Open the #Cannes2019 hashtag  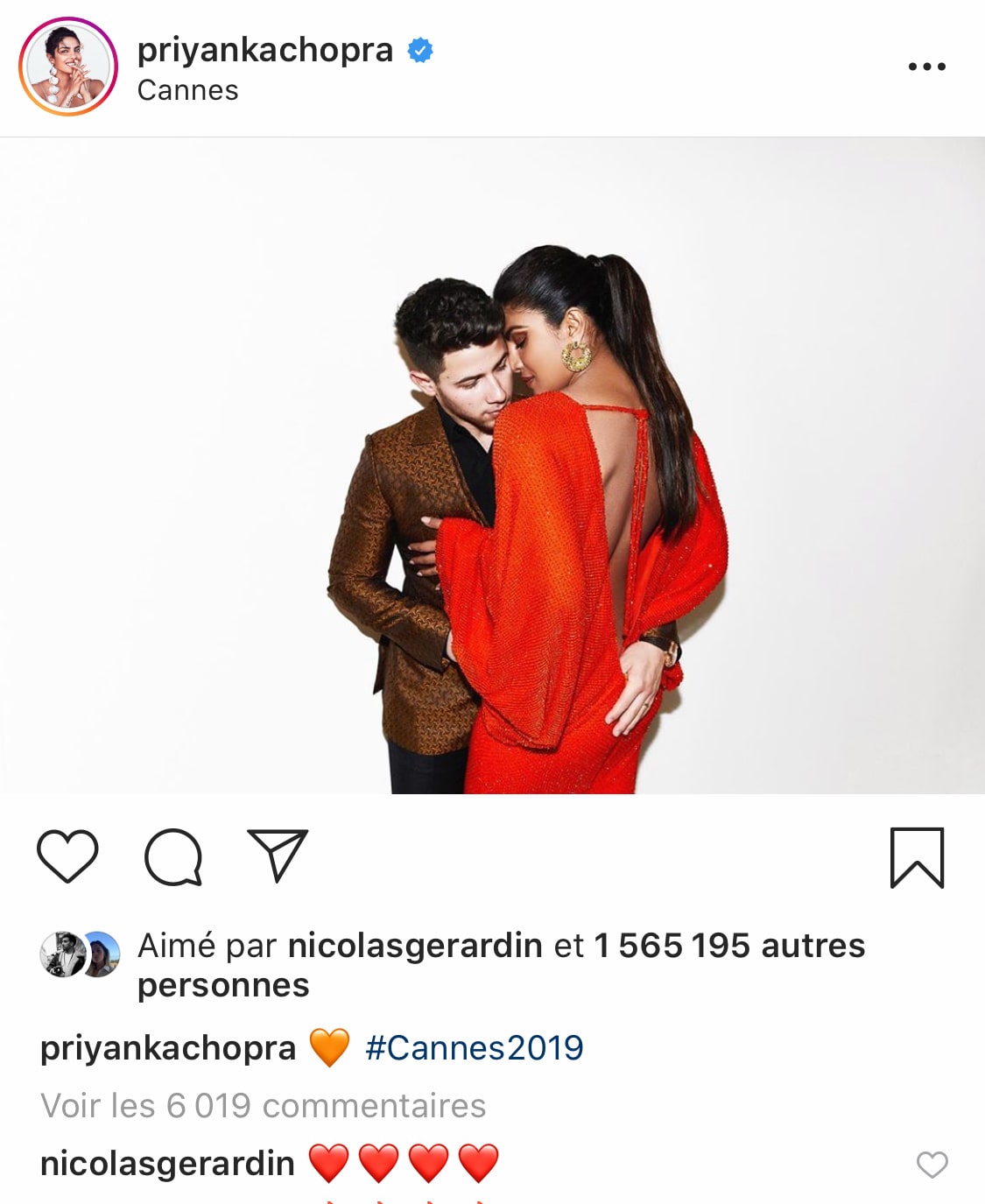click(x=474, y=1047)
